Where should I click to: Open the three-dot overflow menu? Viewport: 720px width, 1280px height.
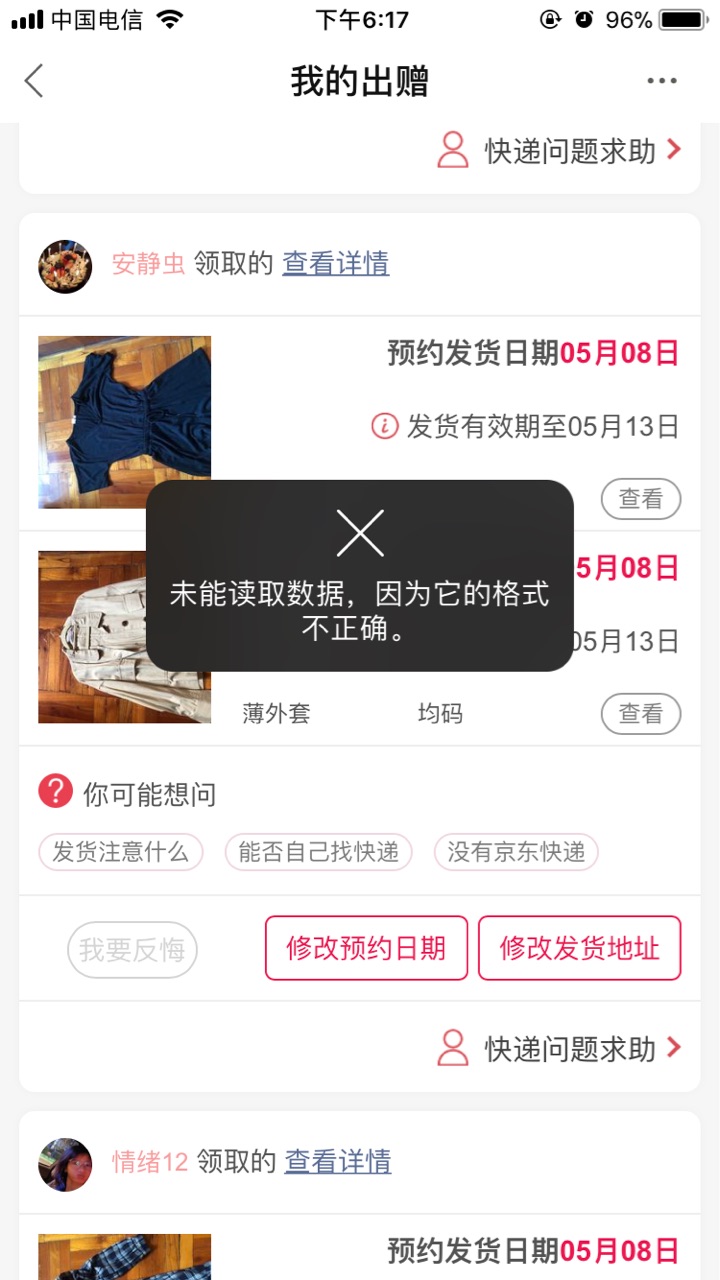(661, 81)
